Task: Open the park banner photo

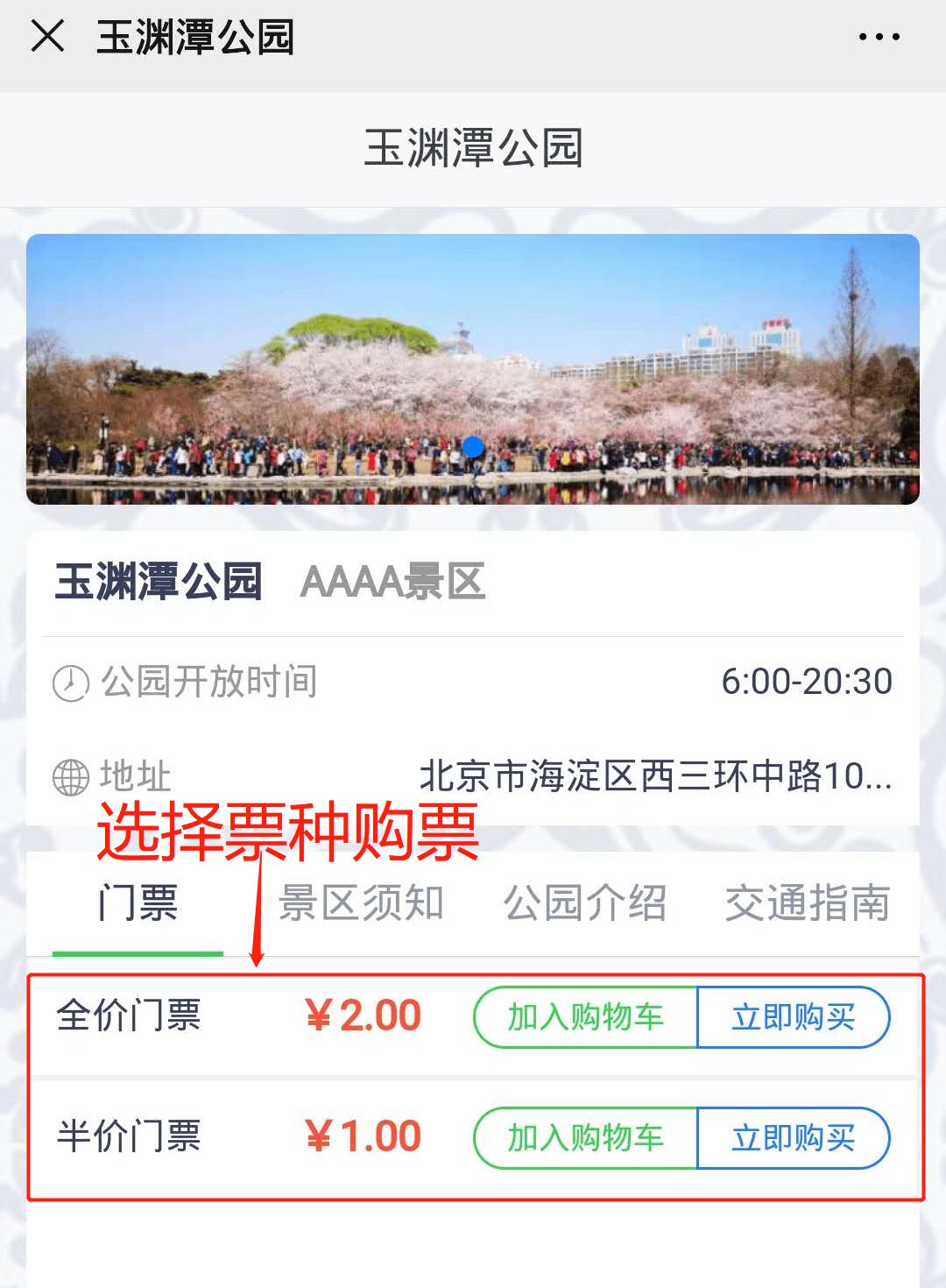Action: pos(473,369)
